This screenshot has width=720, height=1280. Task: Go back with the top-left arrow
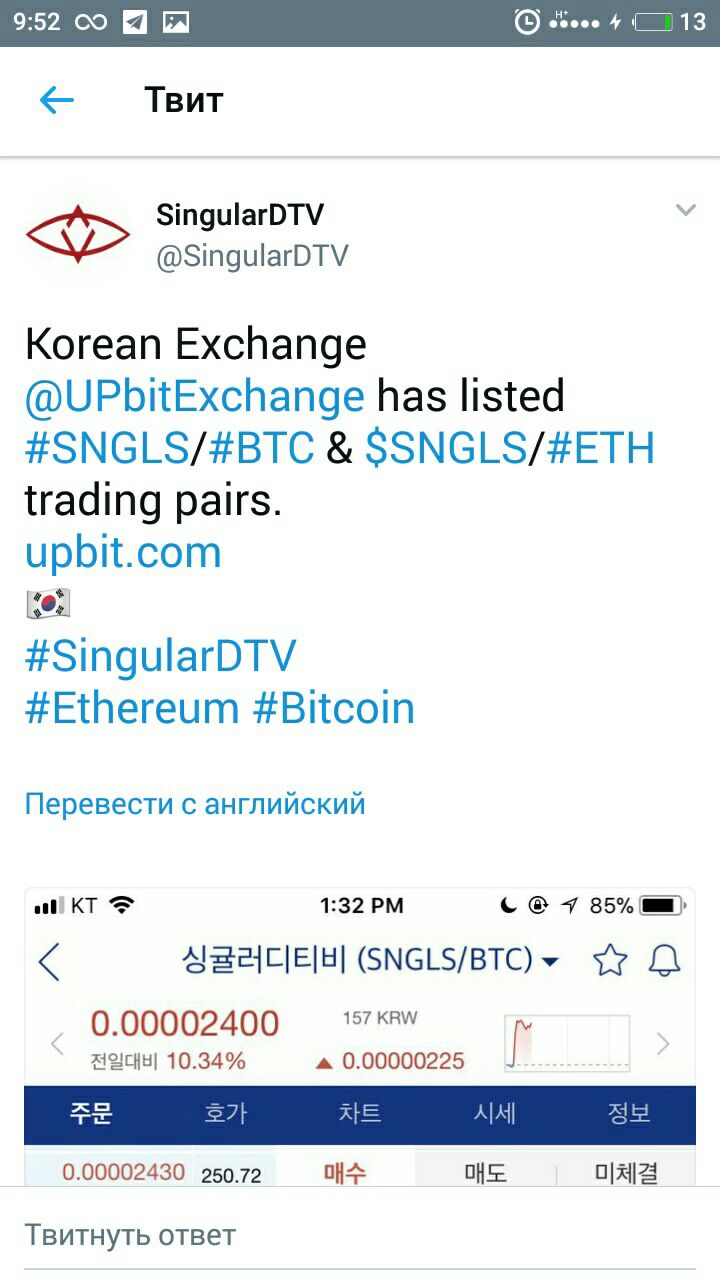[57, 100]
